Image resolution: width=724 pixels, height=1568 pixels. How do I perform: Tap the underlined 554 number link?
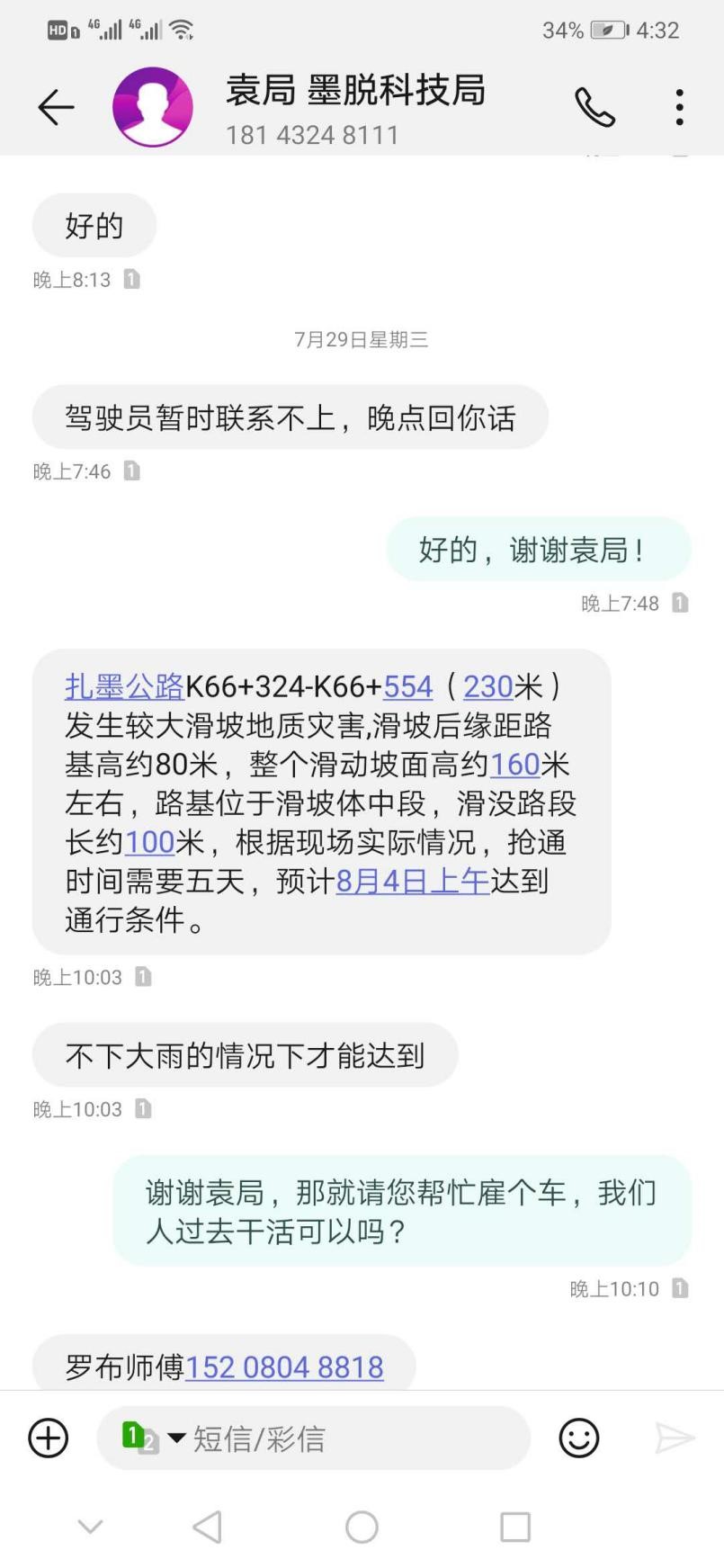click(x=407, y=686)
